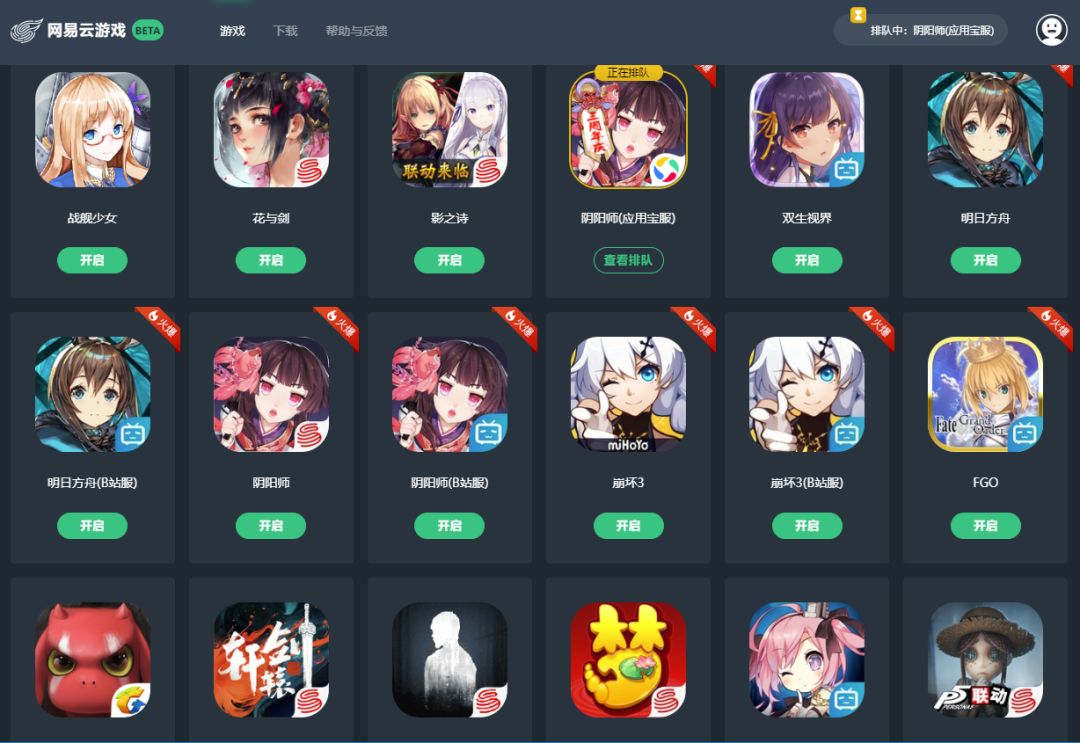Viewport: 1080px width, 743px height.
Task: Open the 梦 game icon tile
Action: [628, 659]
